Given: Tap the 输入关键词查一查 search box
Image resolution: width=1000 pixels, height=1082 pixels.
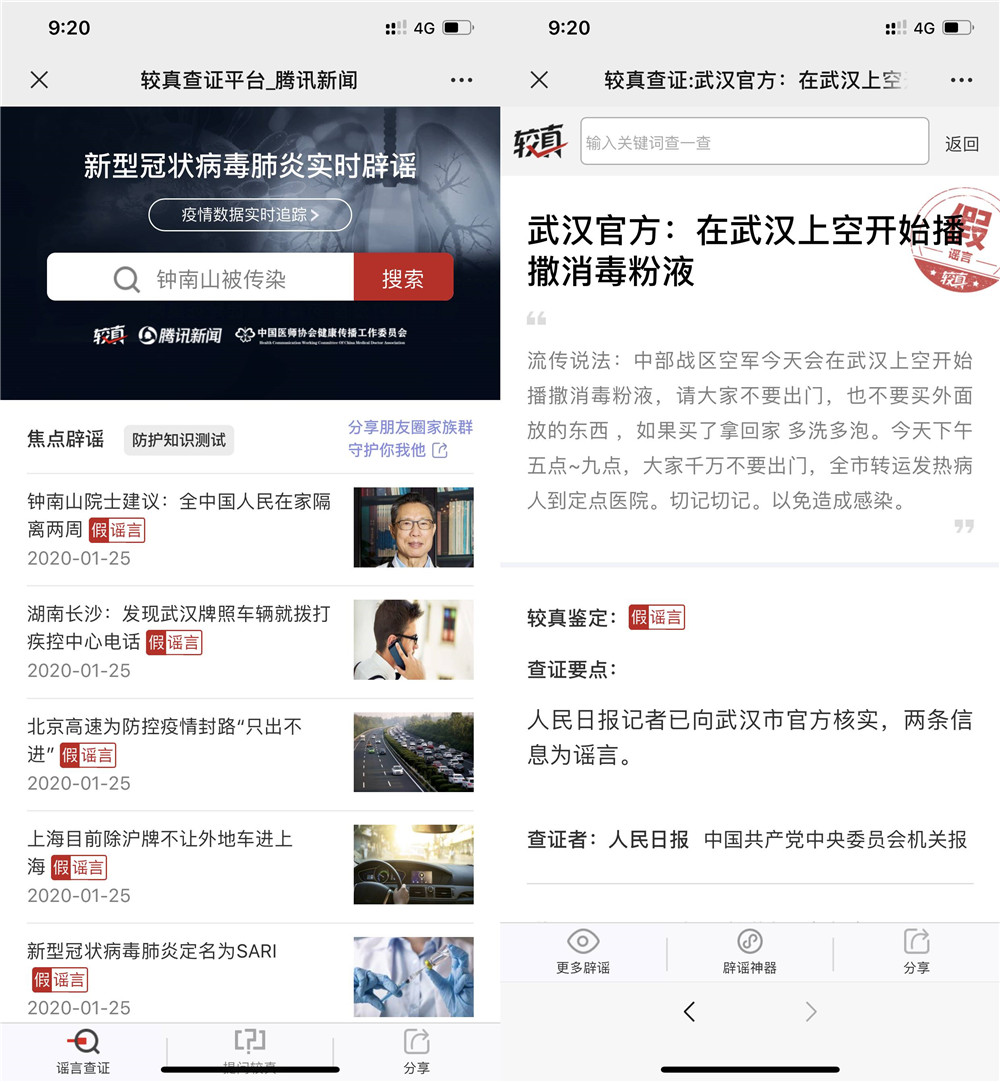Looking at the screenshot, I should click(755, 142).
